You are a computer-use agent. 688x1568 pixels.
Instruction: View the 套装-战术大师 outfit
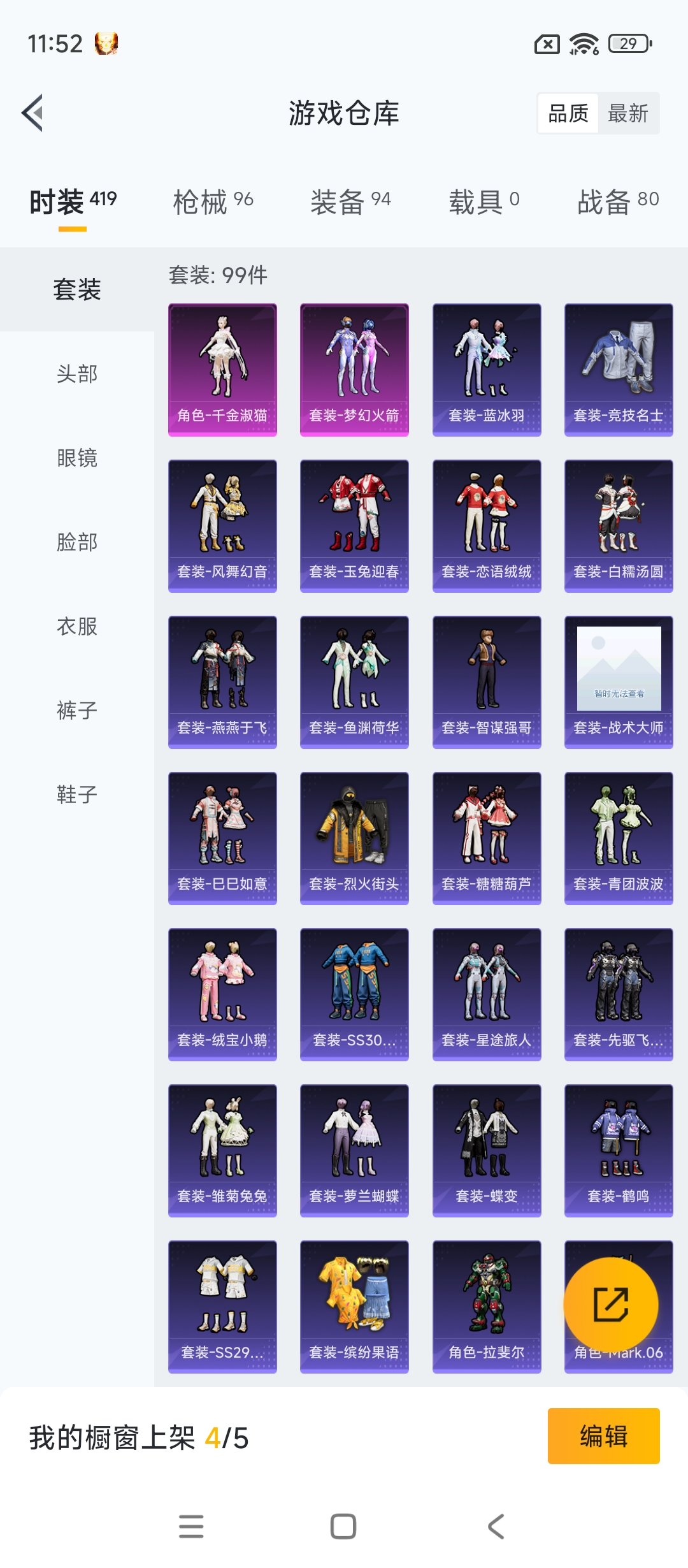(619, 682)
